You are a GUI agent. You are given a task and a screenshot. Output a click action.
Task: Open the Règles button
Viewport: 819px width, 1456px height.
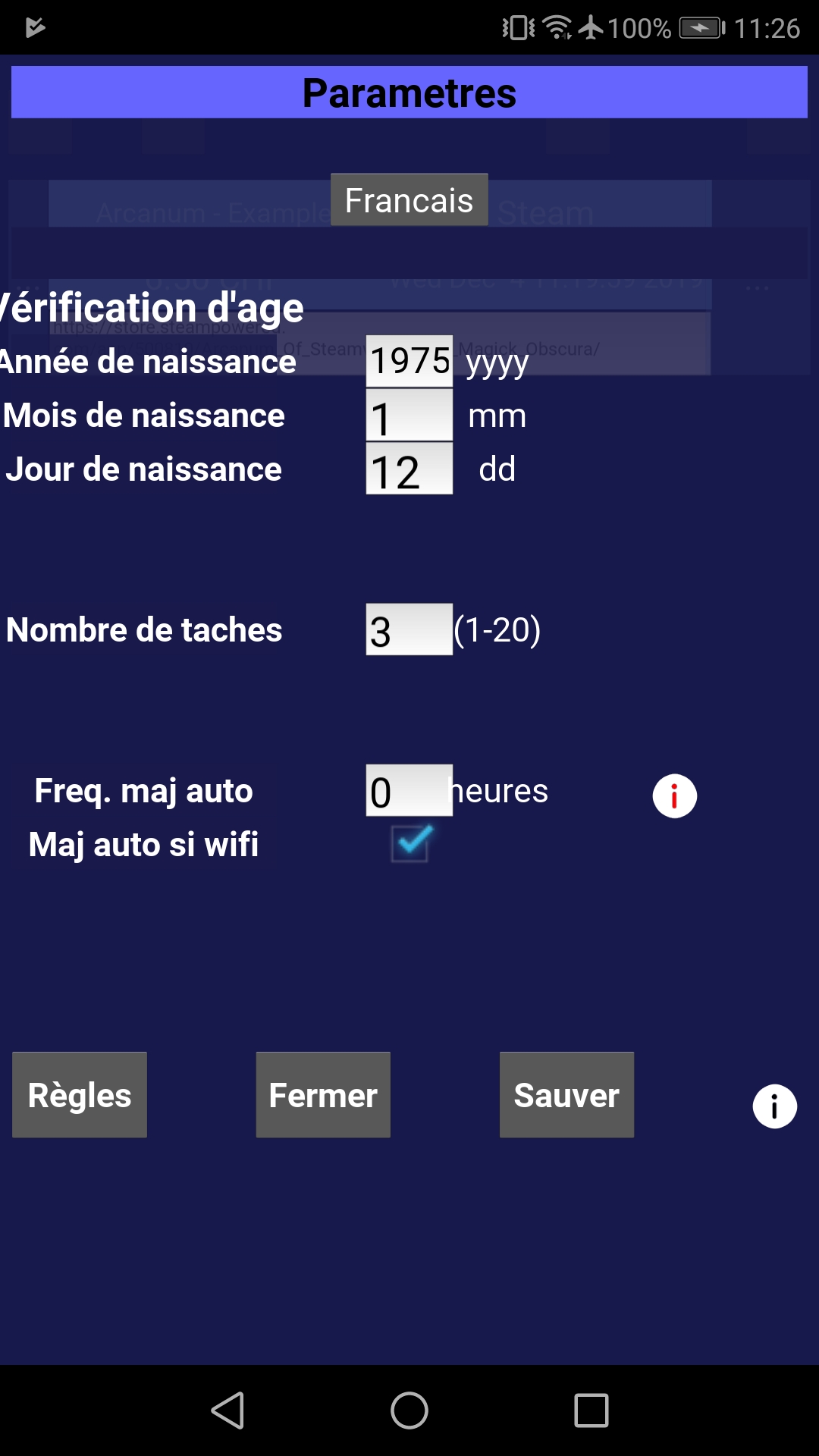[x=79, y=1094]
